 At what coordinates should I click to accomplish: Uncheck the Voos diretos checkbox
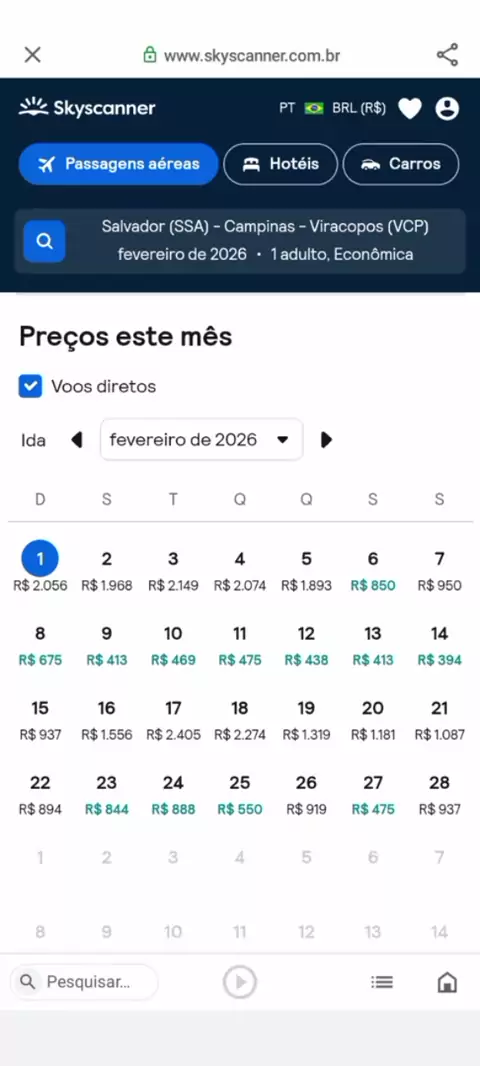coord(30,386)
